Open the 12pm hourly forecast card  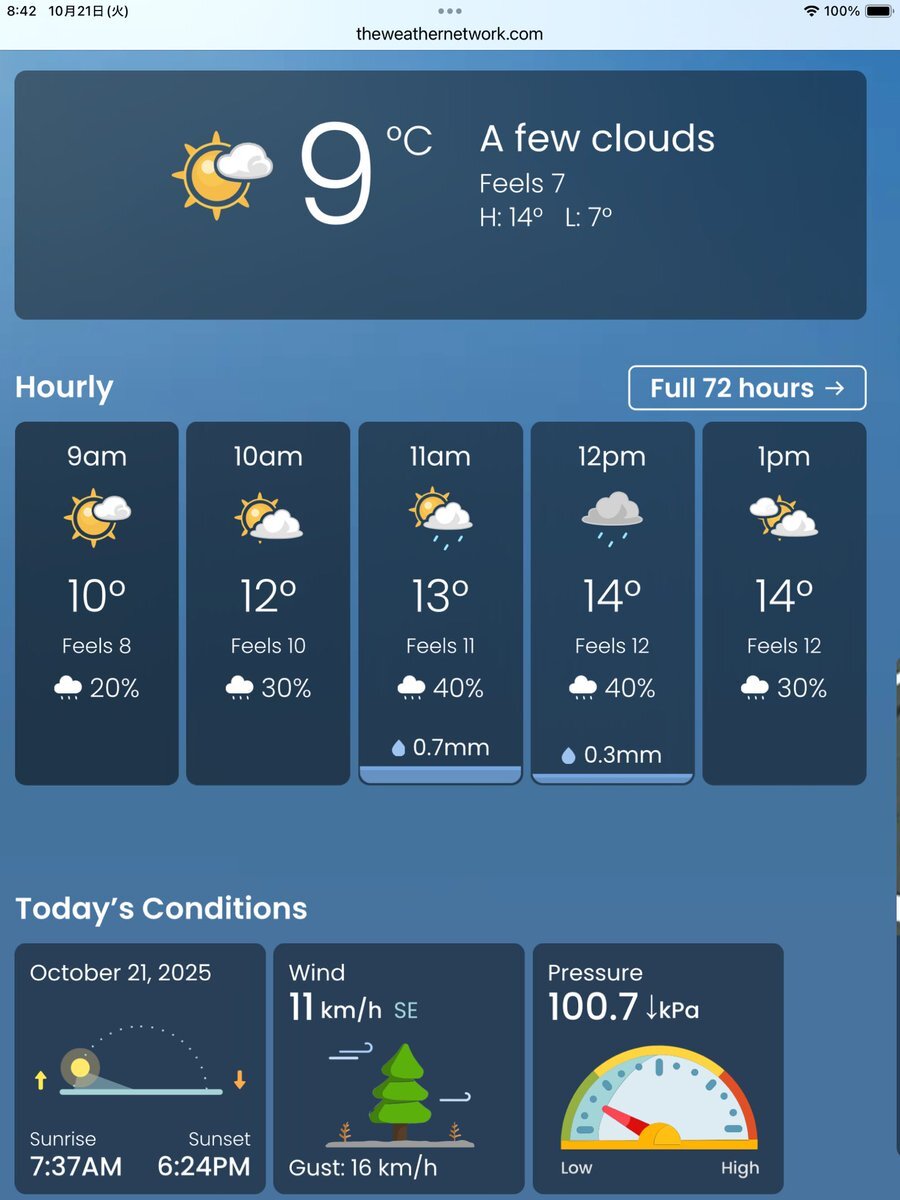[612, 603]
